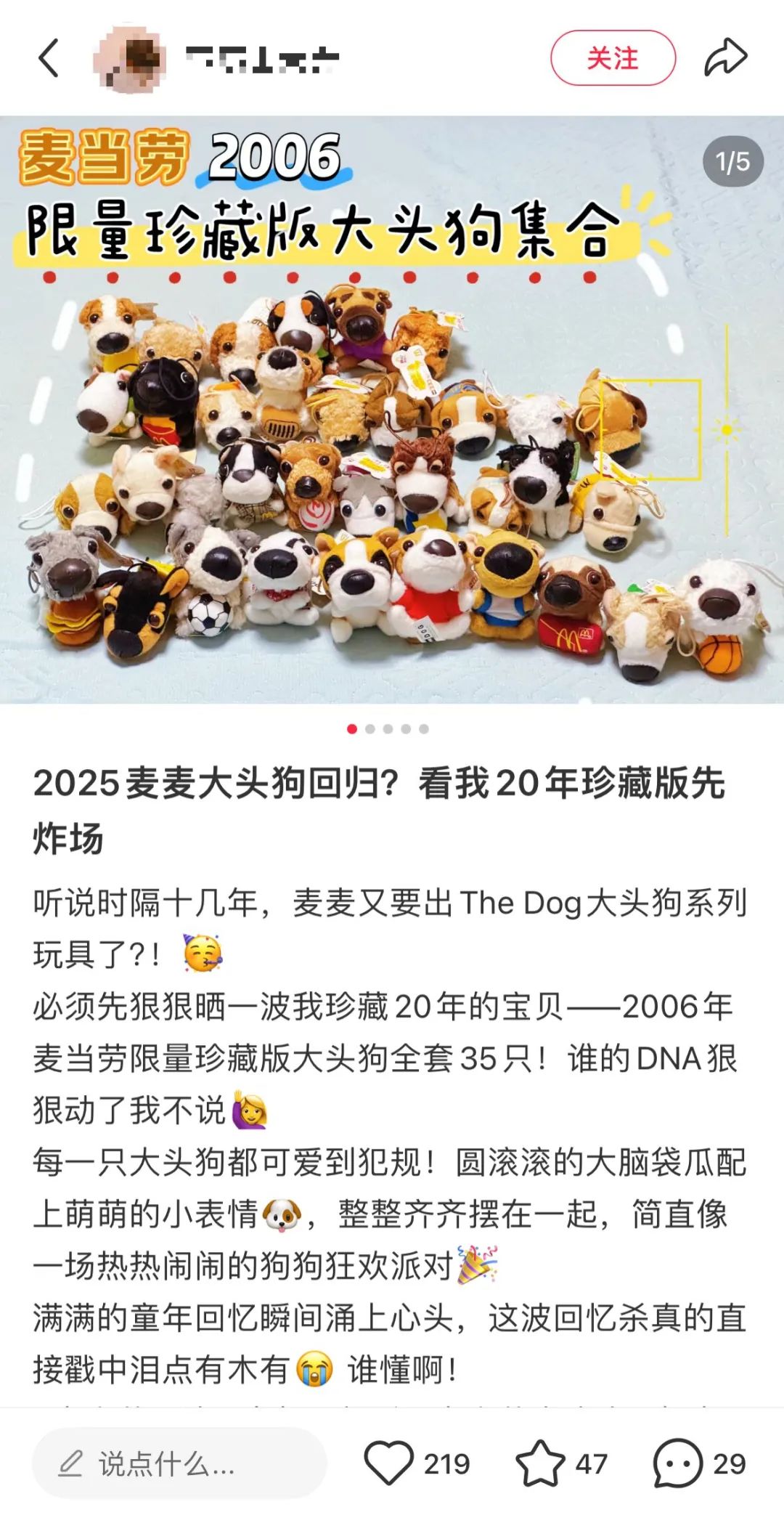Open the comments with the bubble icon
Viewport: 784px width, 1515px height.
point(678,1463)
